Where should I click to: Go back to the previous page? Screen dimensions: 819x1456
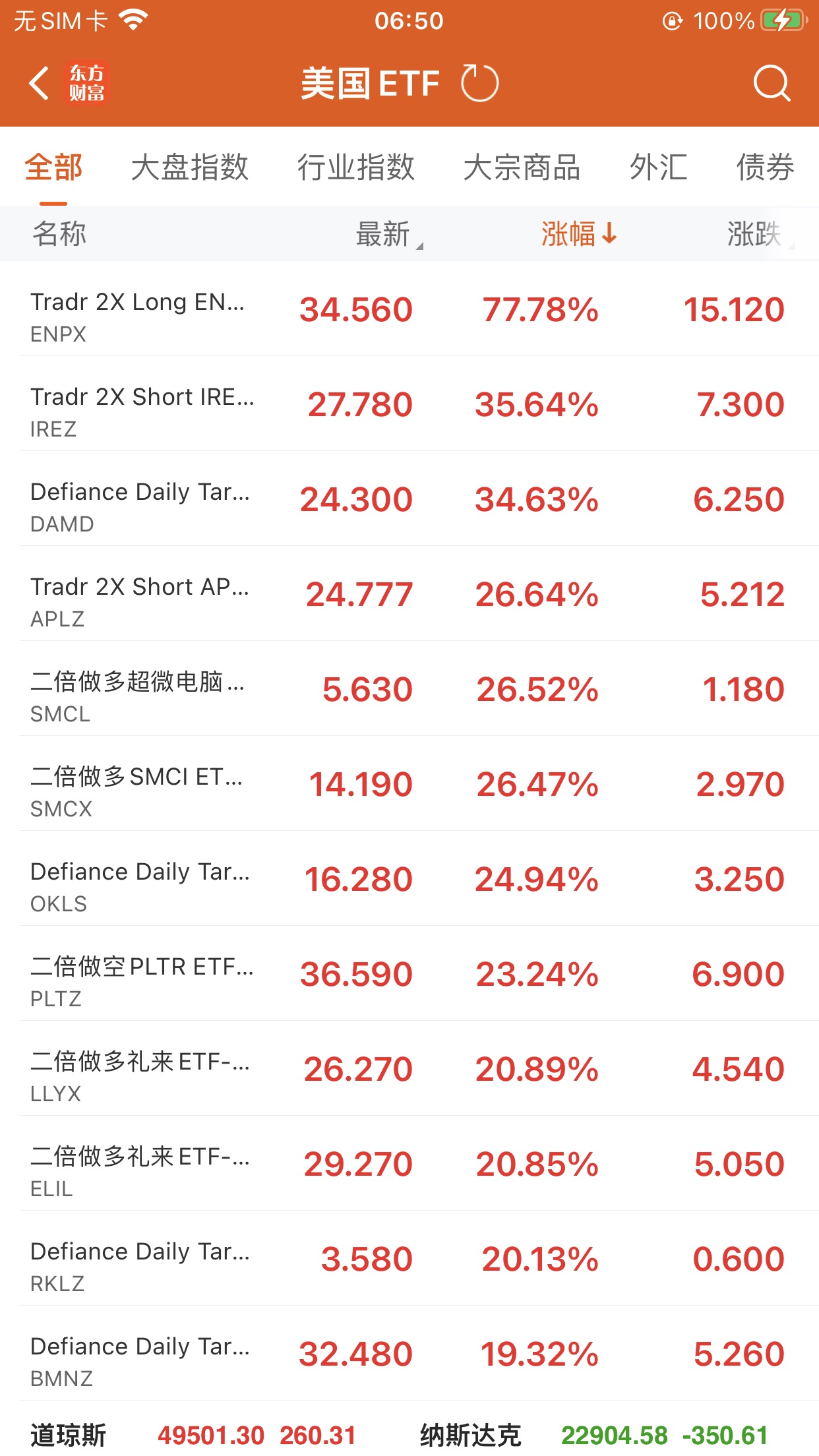pos(40,84)
